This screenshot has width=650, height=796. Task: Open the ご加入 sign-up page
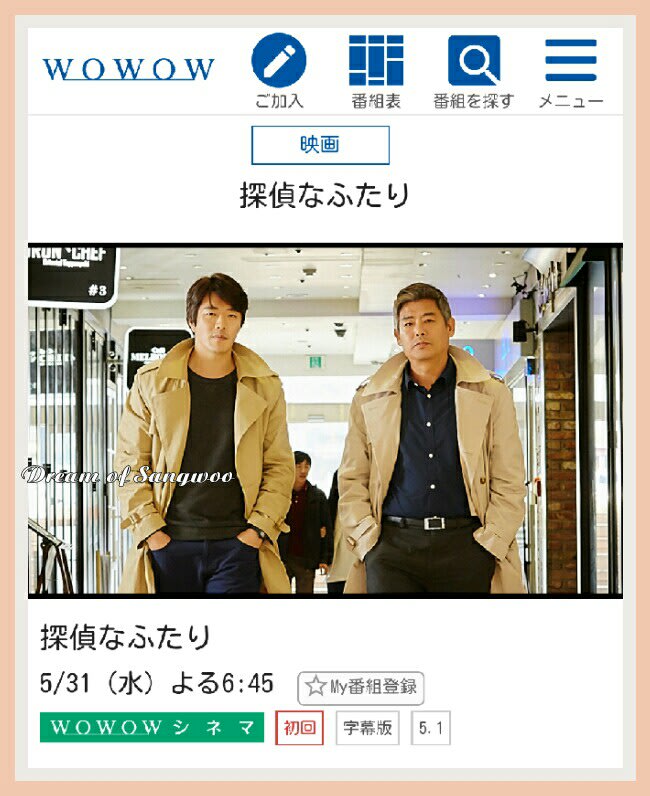point(278,70)
